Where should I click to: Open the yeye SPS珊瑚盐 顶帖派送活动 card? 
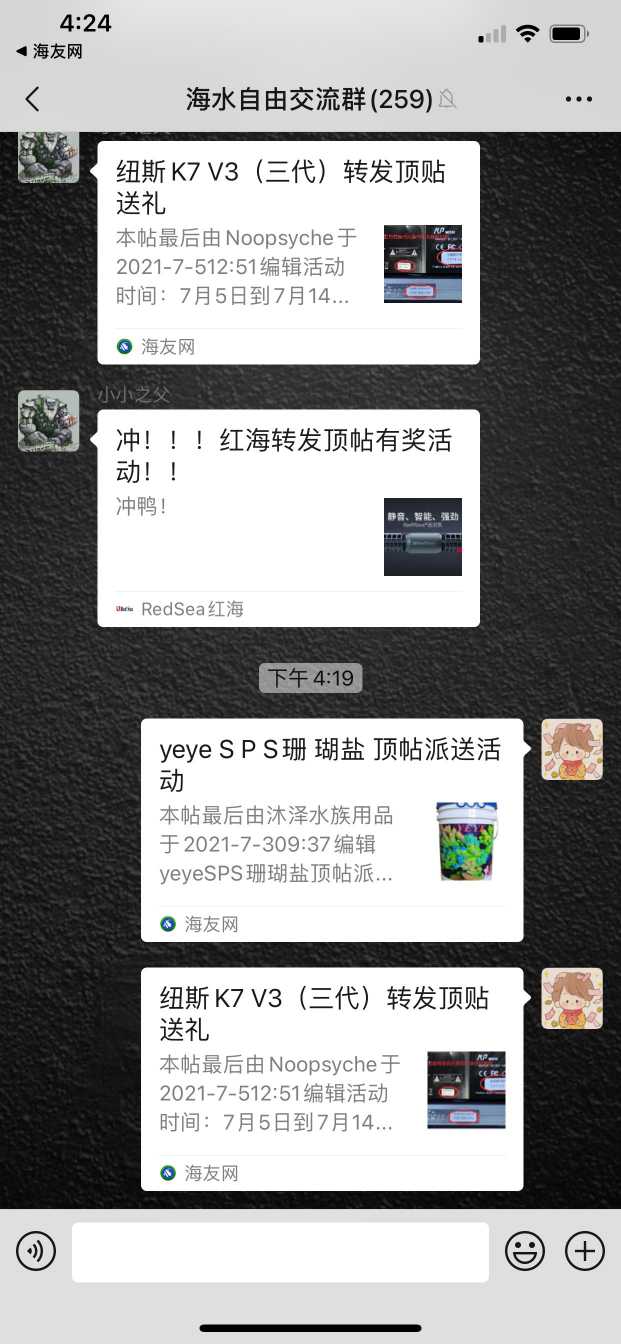tap(331, 829)
